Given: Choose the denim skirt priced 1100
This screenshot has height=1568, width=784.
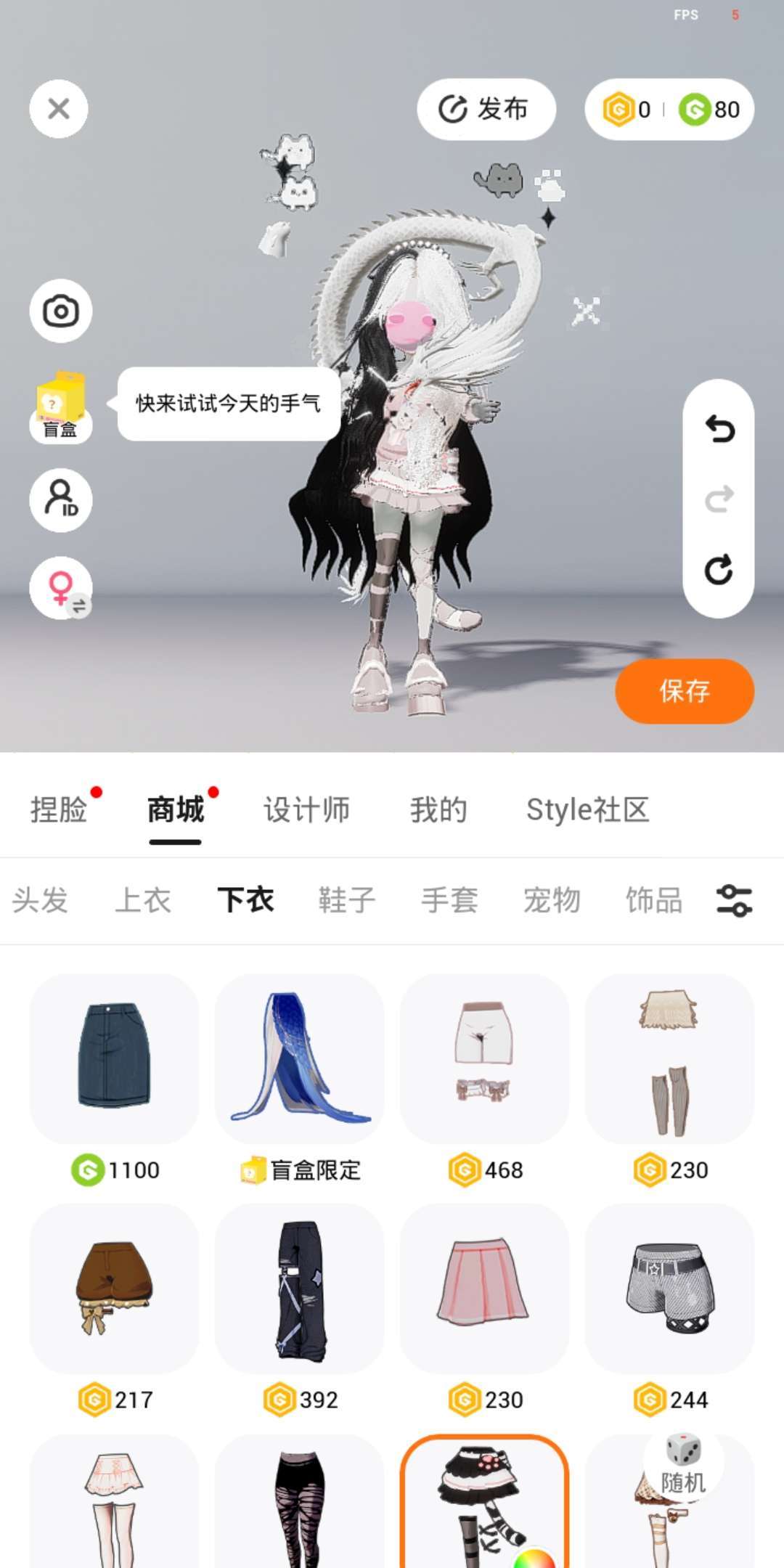Looking at the screenshot, I should pos(114,1058).
